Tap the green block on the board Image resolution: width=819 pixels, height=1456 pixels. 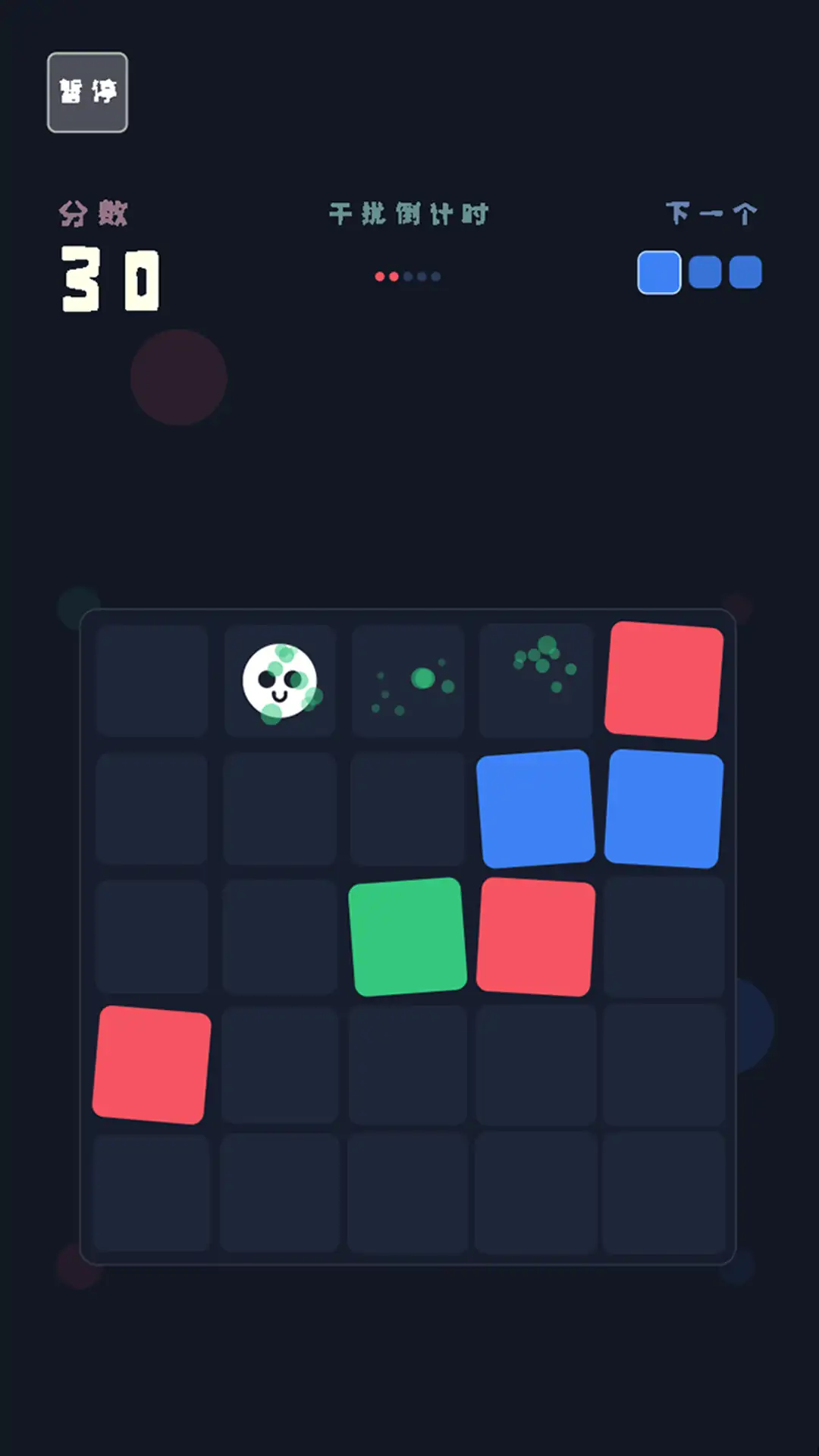coord(407,937)
